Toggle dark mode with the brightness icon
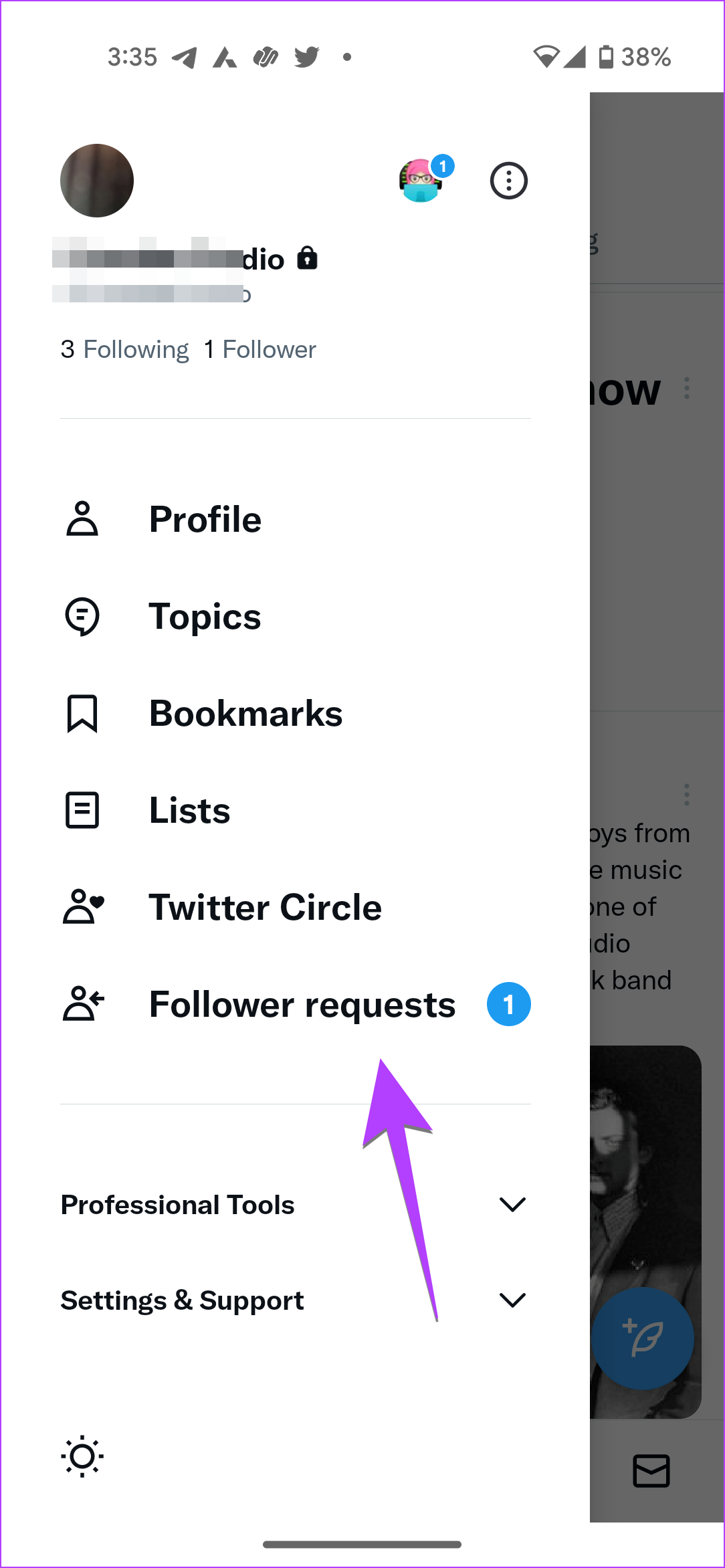The width and height of the screenshot is (725, 1568). point(81,1457)
